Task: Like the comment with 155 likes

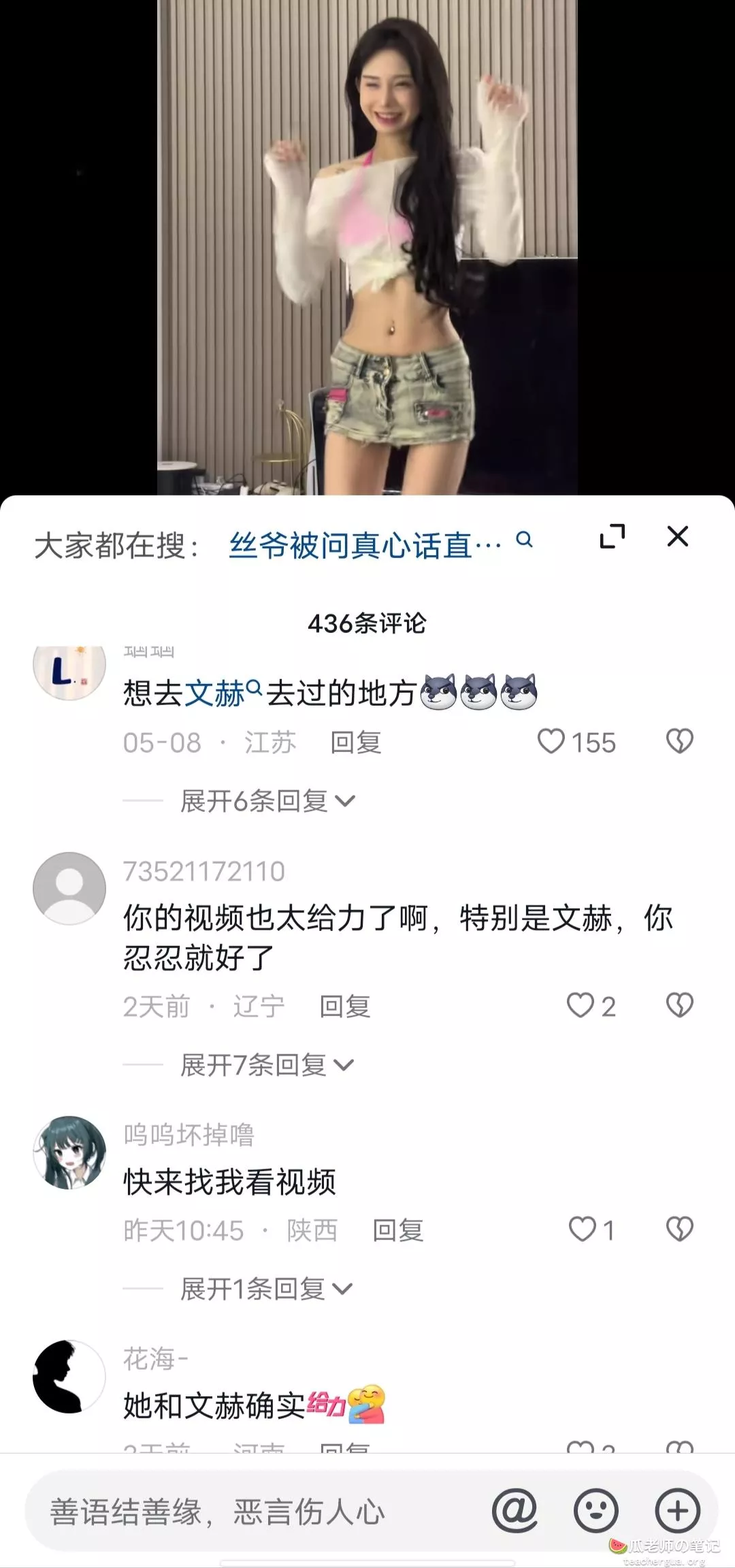Action: click(x=576, y=742)
